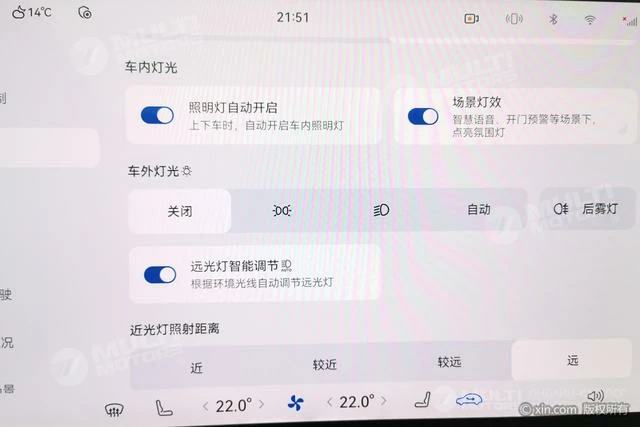Toggle 照明灯自动开启 switch
The width and height of the screenshot is (640, 427).
(x=158, y=116)
